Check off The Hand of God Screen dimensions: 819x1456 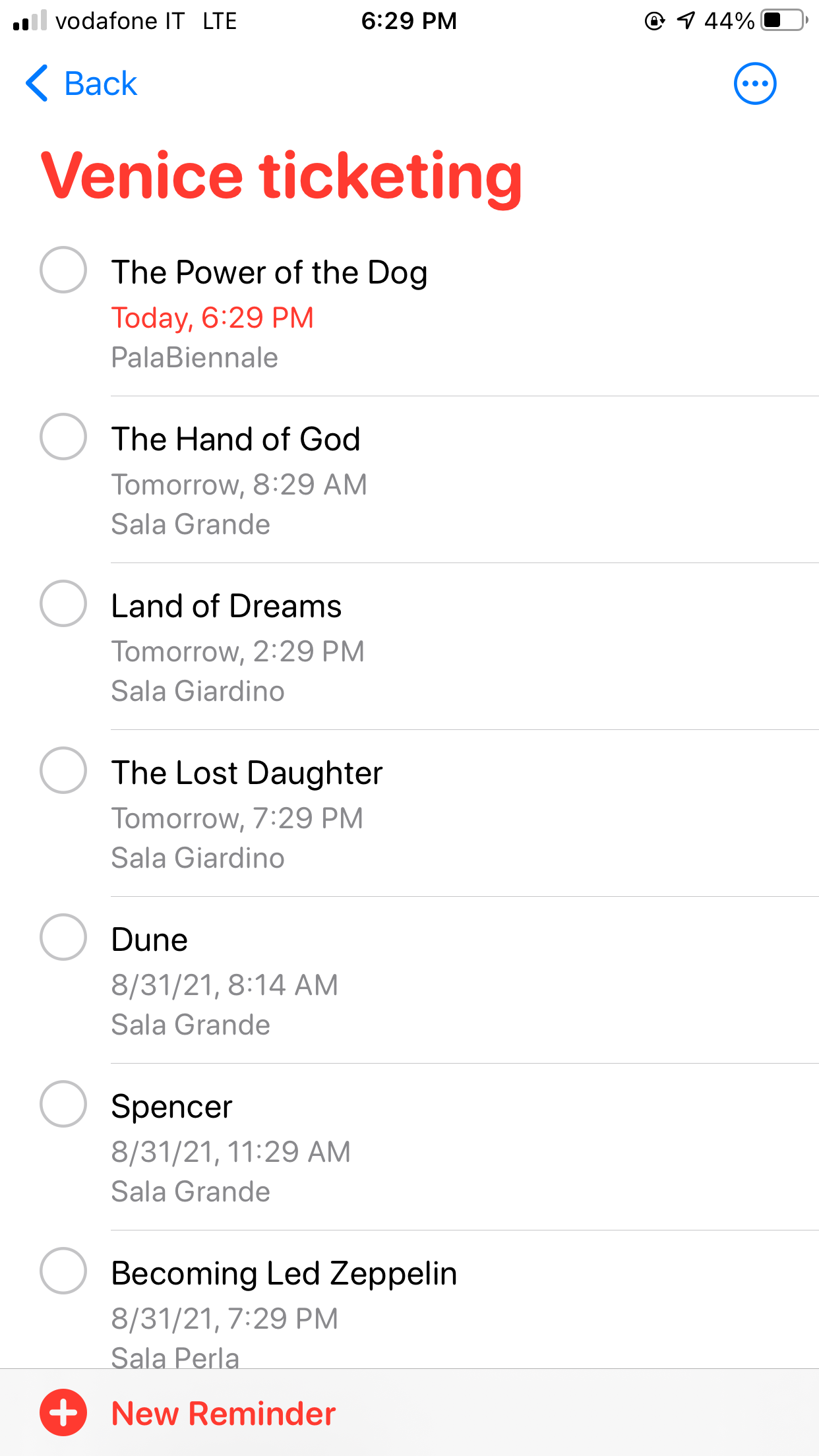63,437
